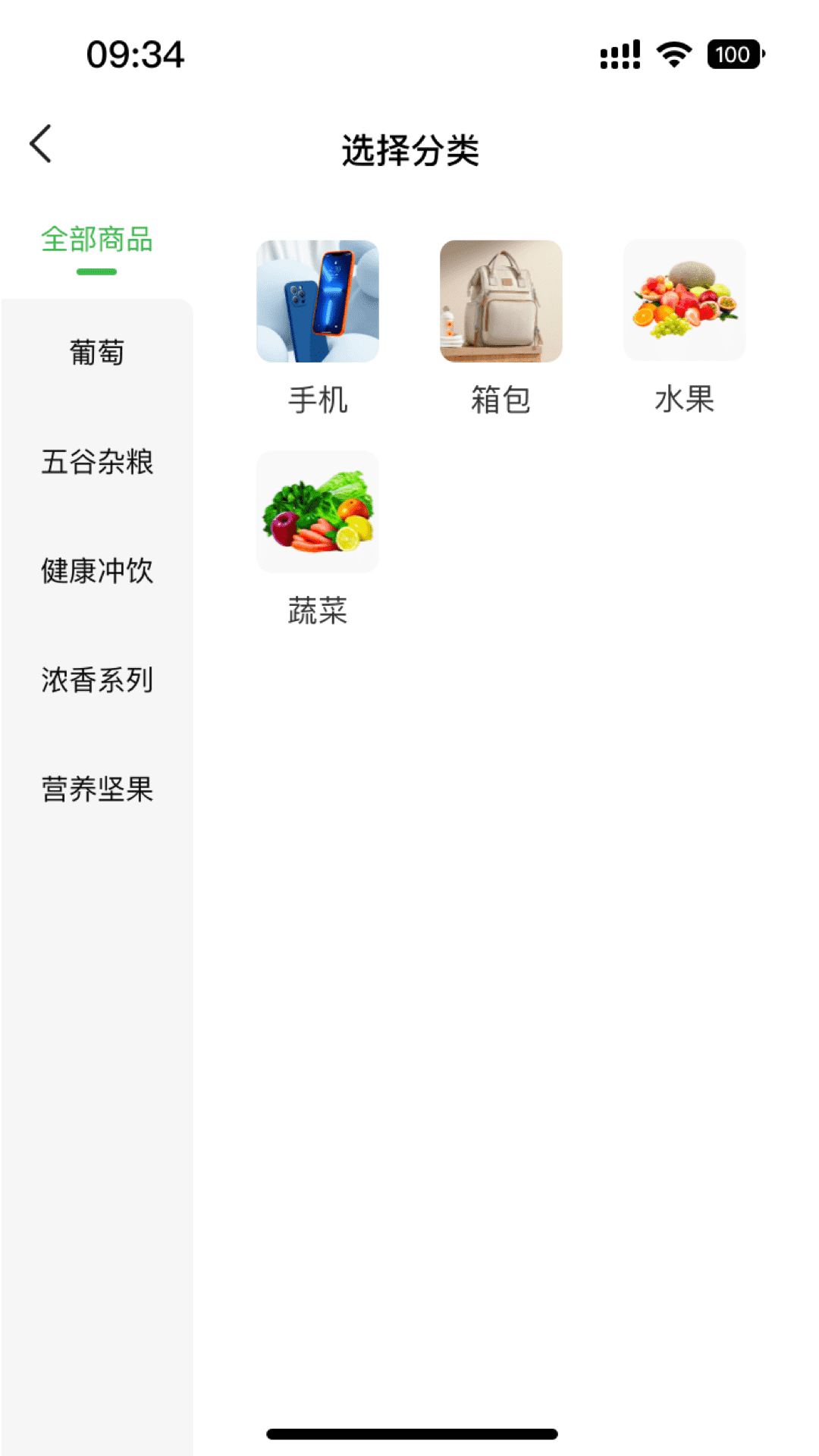Go back using the top-left arrow
The width and height of the screenshot is (819, 1456).
pos(41,144)
